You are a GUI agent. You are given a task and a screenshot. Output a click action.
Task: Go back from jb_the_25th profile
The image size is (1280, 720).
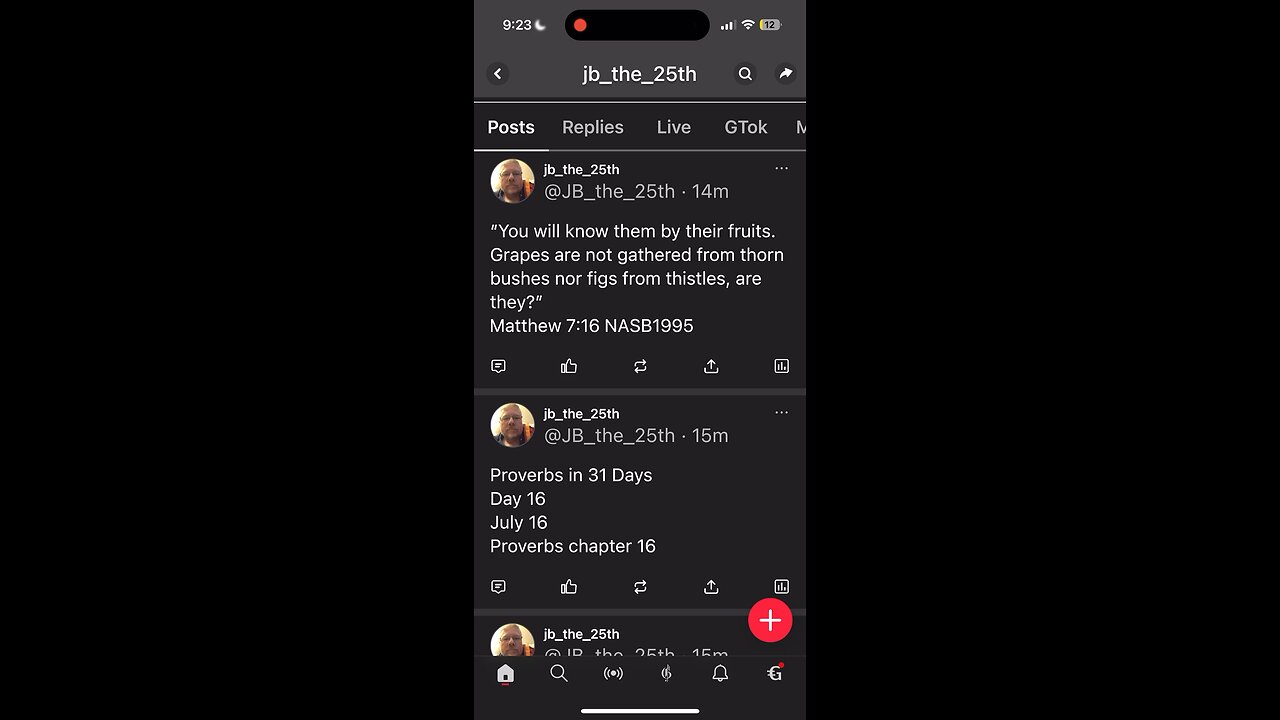click(x=498, y=74)
